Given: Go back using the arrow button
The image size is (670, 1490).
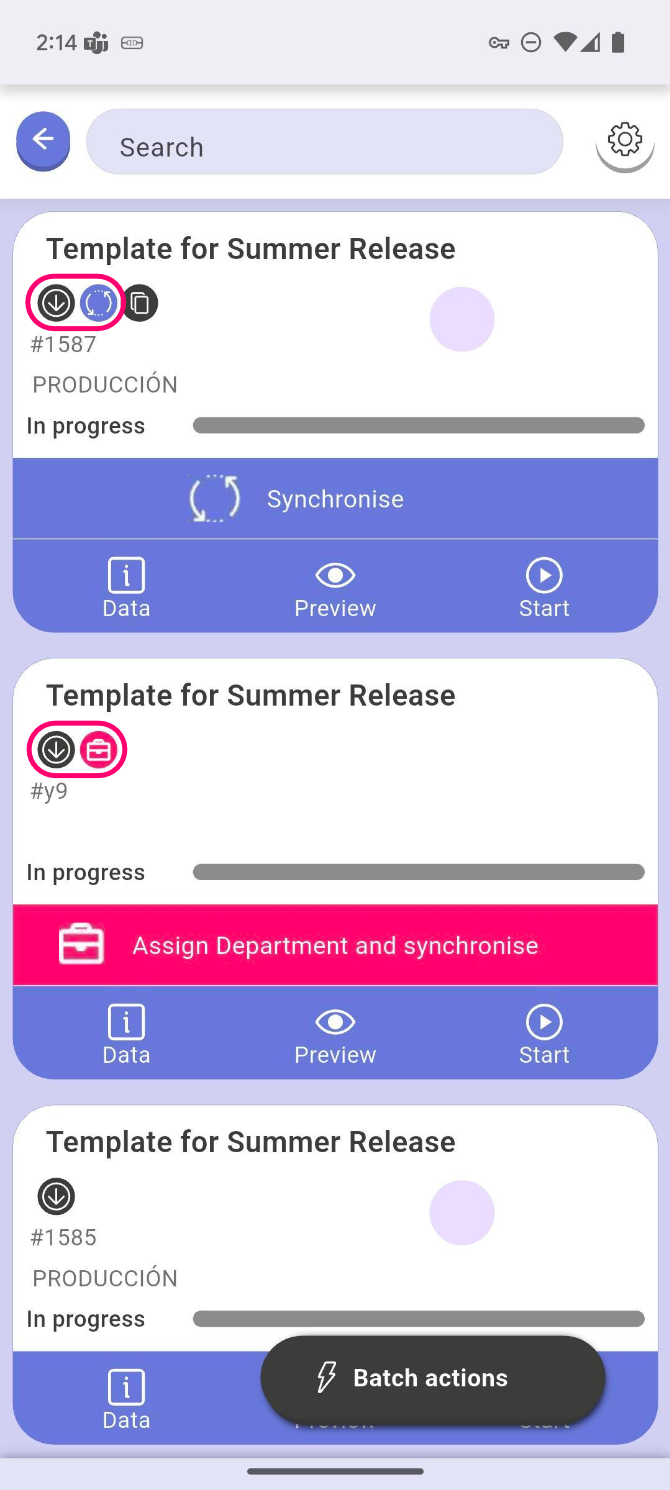Looking at the screenshot, I should point(43,141).
